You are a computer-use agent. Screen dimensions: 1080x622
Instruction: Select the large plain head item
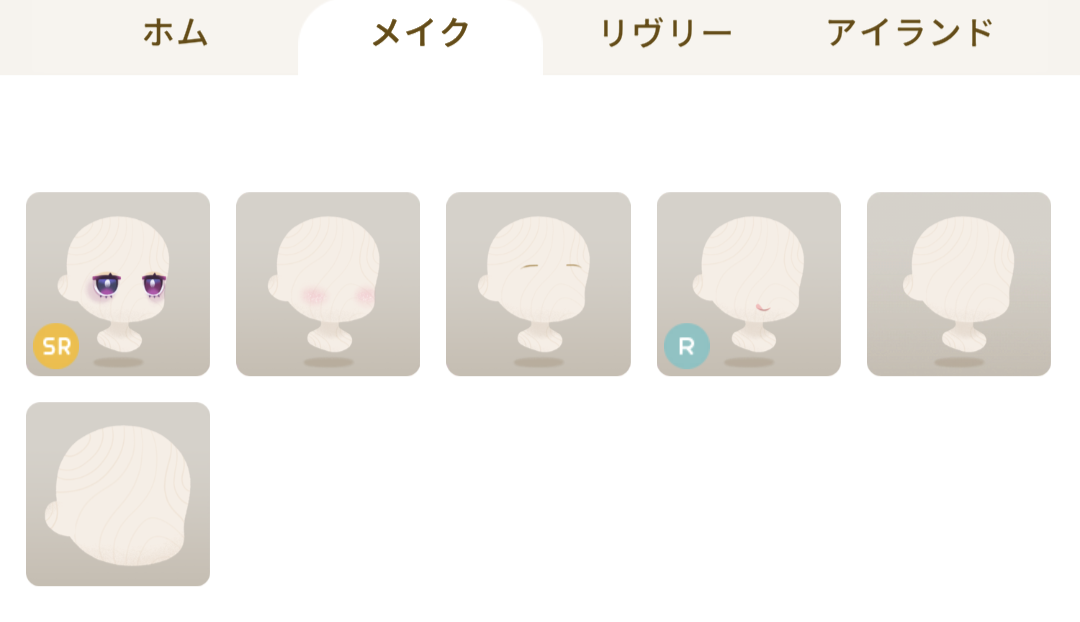pos(118,494)
